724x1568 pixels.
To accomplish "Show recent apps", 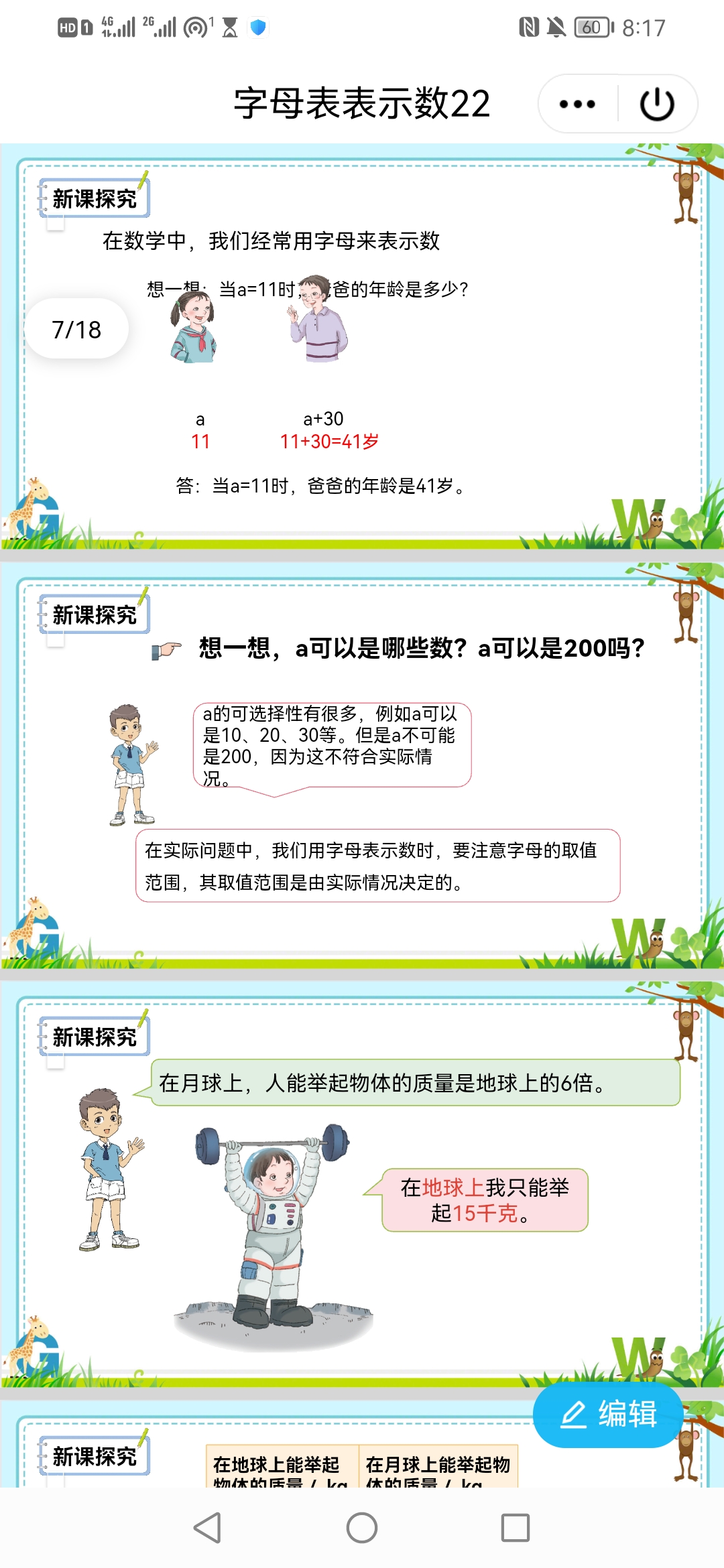I will [516, 1528].
